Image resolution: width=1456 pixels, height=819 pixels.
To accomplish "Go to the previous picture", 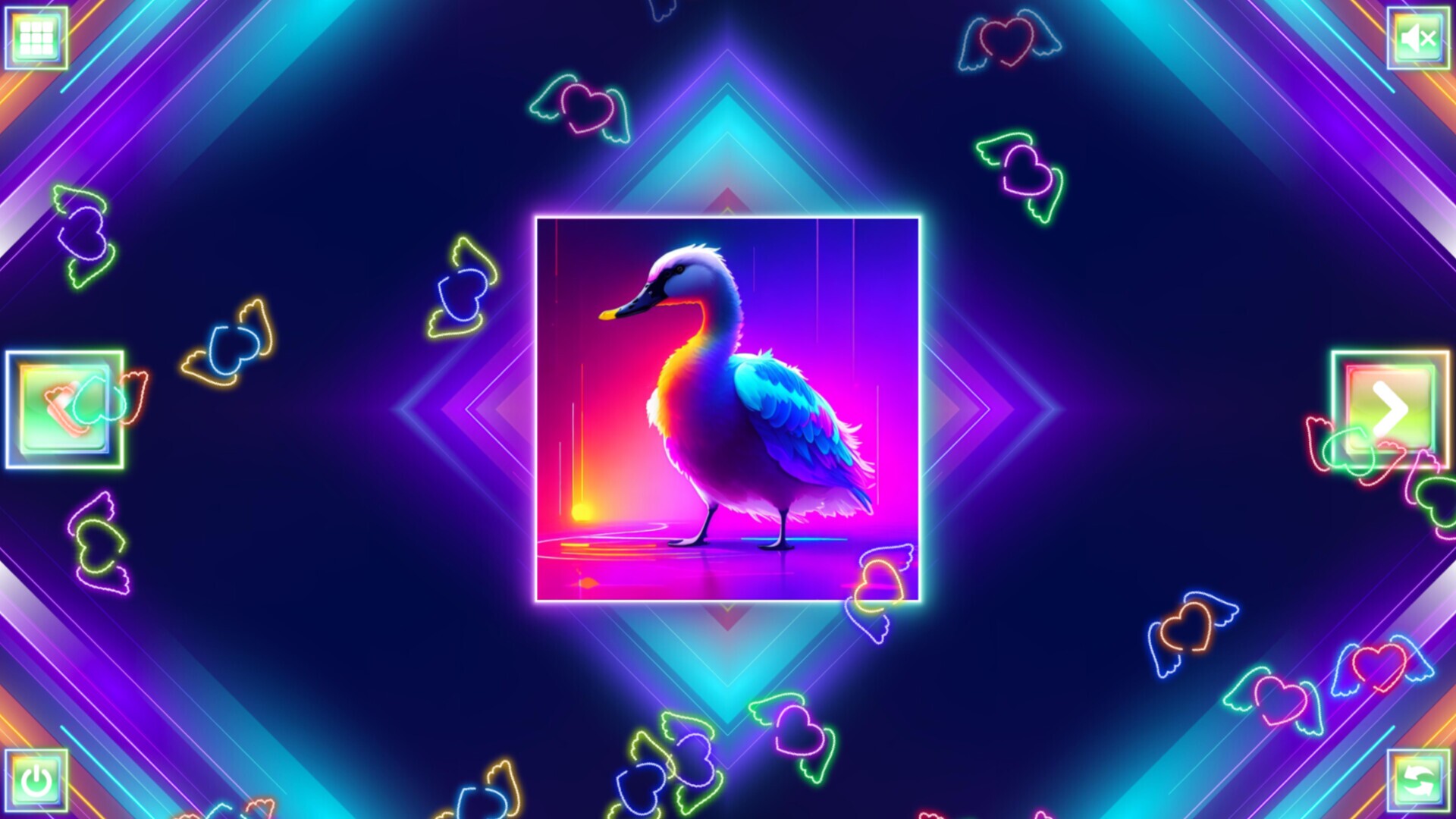I will tap(64, 409).
